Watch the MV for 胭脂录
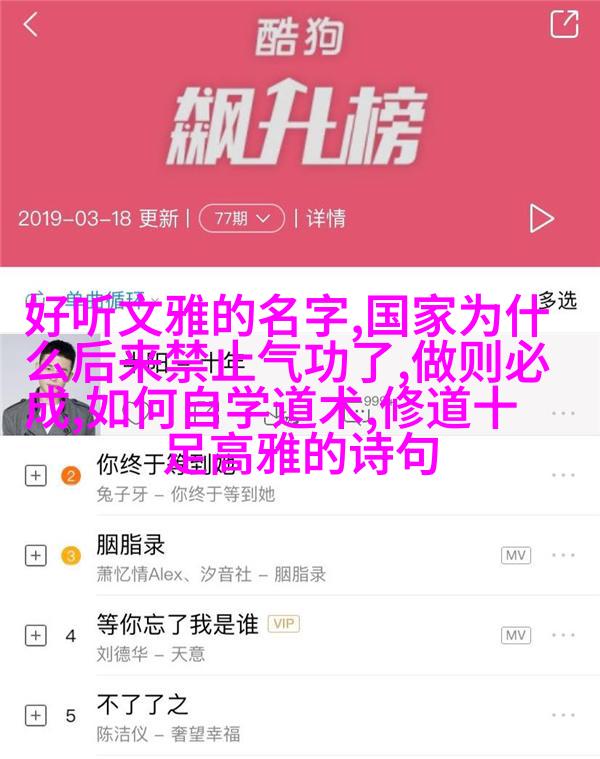The height and width of the screenshot is (759, 600). point(515,555)
